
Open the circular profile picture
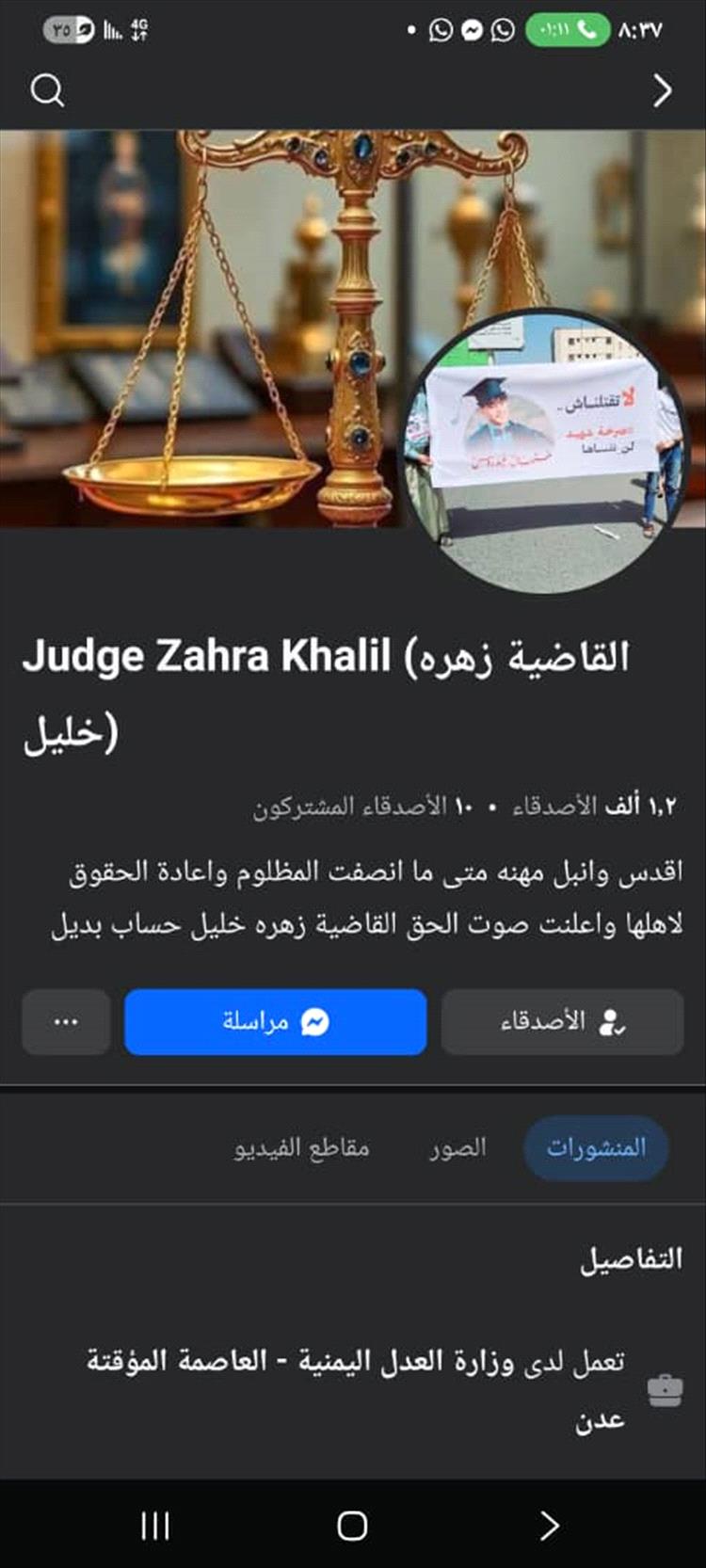(x=548, y=452)
